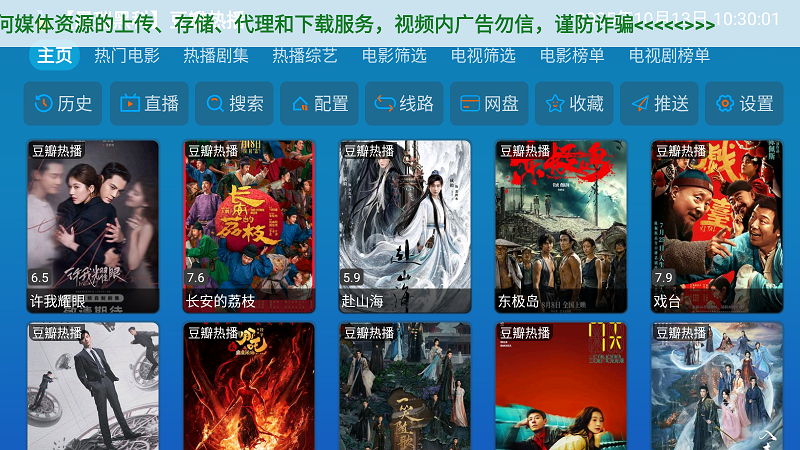The image size is (800, 450).
Task: Go to 电影筛选 tab
Action: (x=394, y=56)
